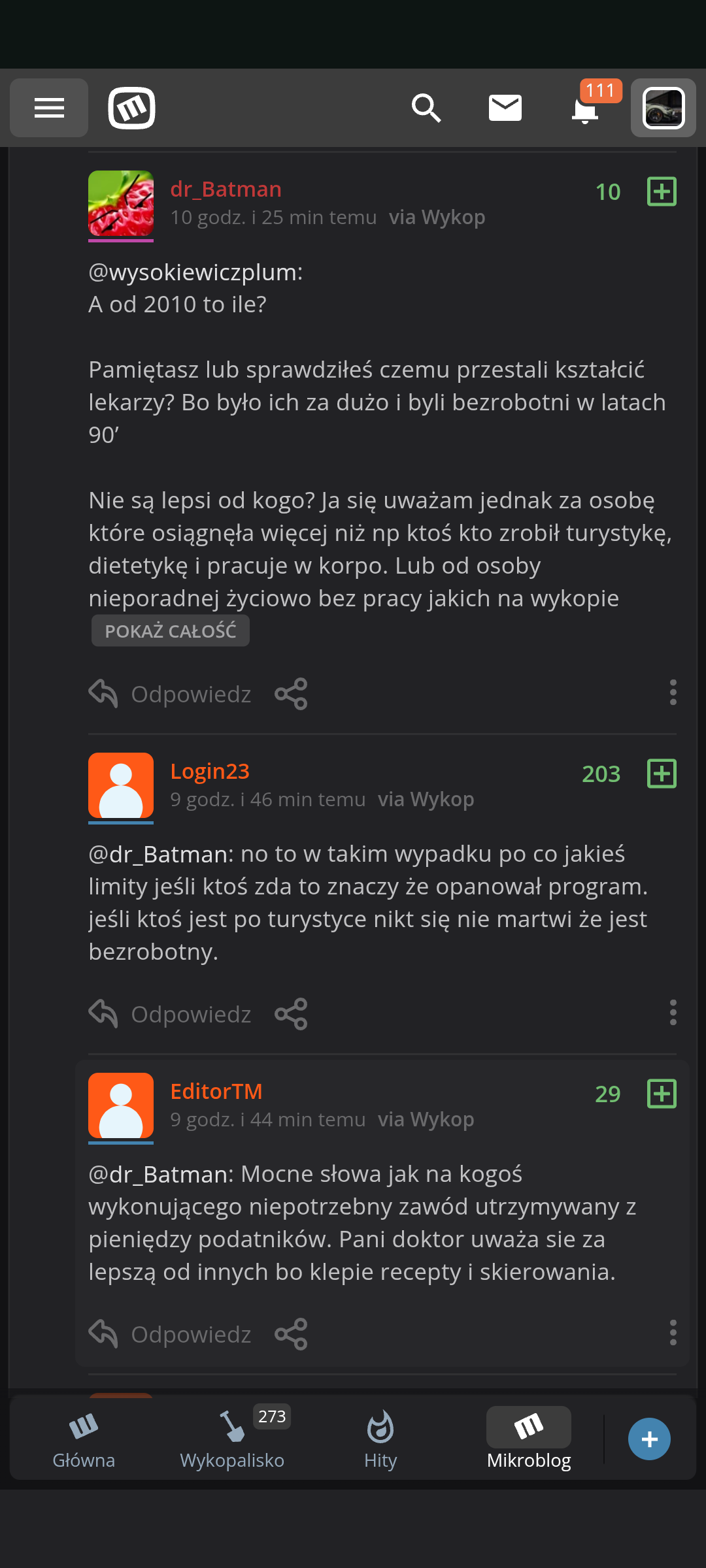Upvote Login23's comment with plus

coord(662,774)
